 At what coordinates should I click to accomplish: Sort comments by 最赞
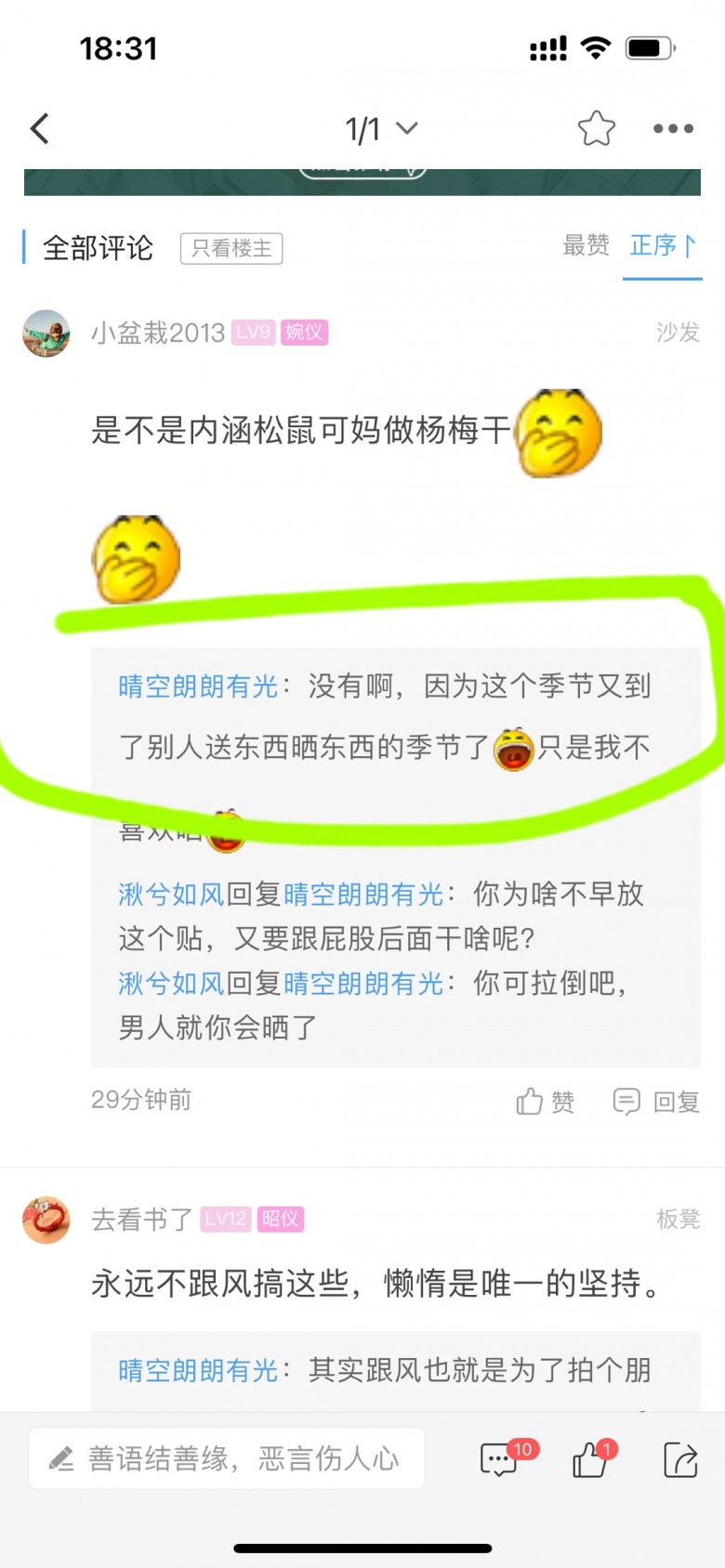(586, 245)
